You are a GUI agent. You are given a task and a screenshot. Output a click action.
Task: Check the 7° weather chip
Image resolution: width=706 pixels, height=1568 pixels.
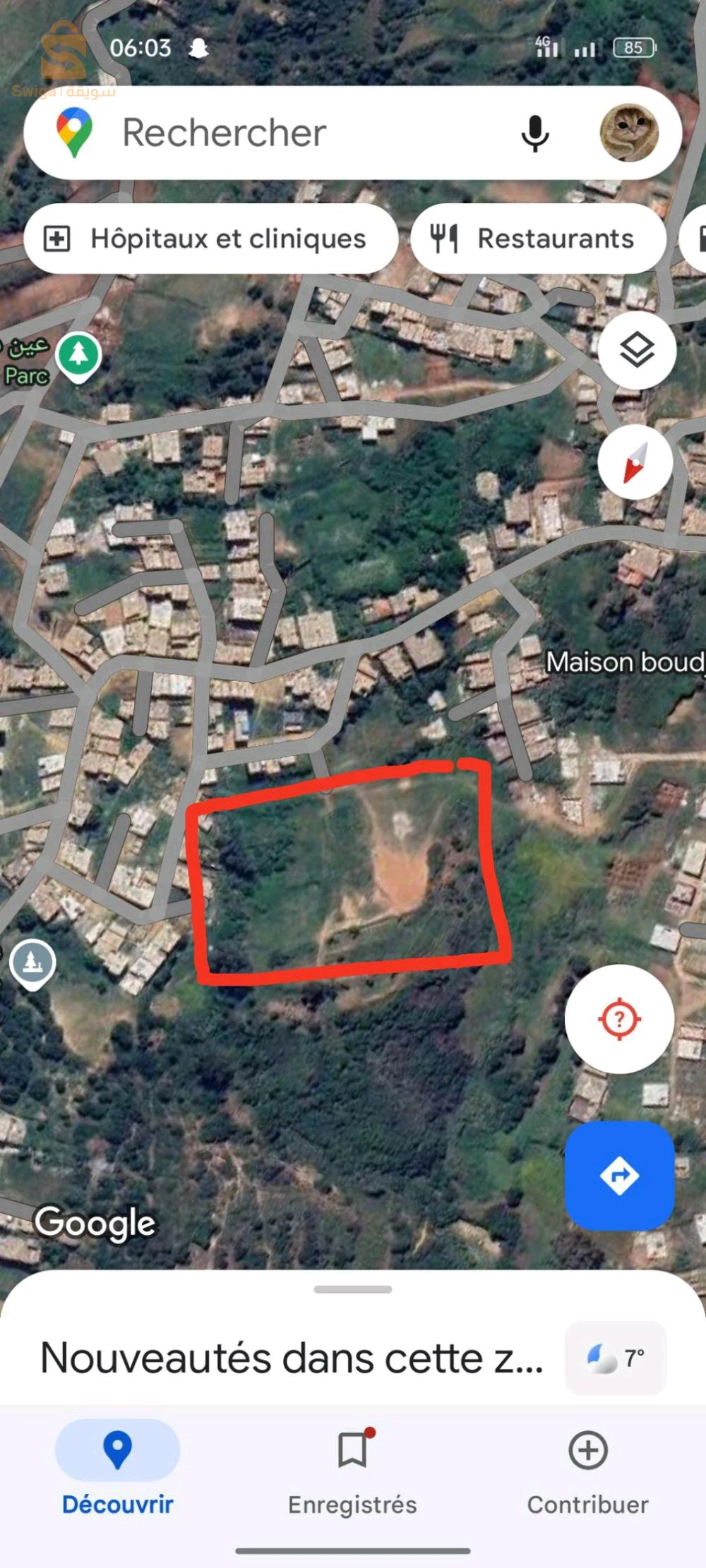[x=616, y=1358]
